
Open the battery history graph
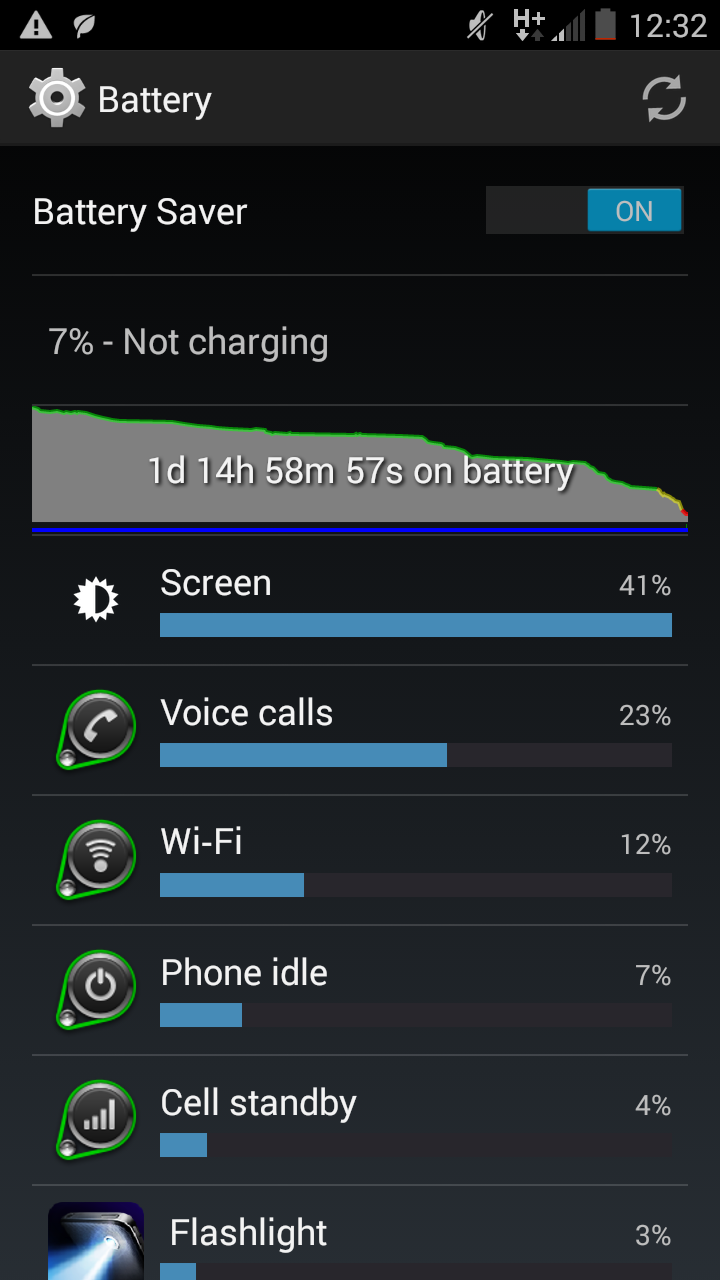pos(360,467)
